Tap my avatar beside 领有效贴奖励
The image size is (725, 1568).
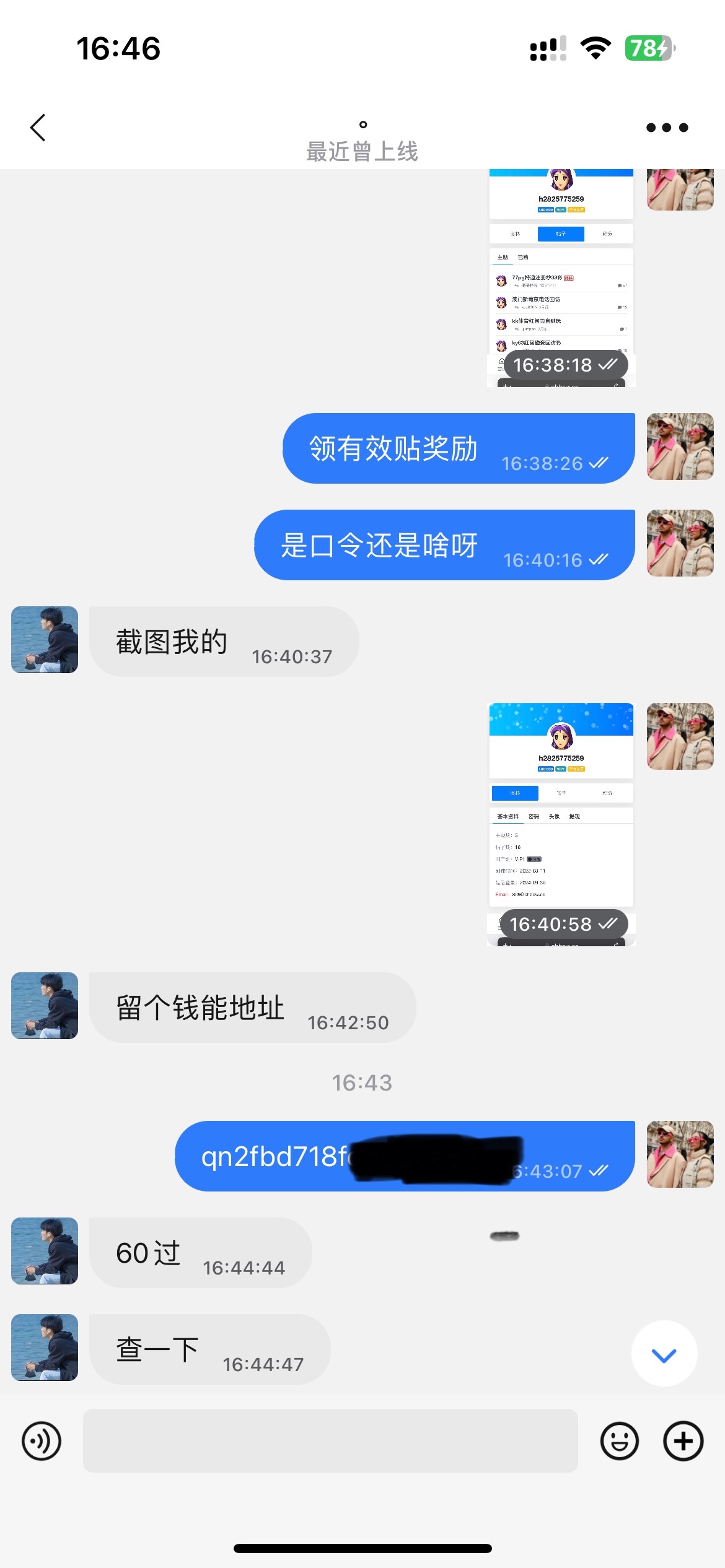click(x=680, y=446)
